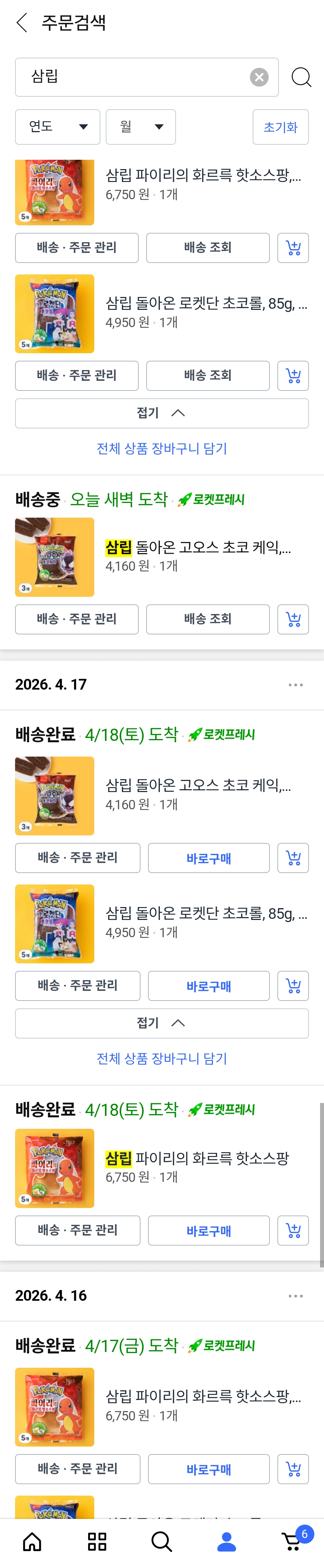This screenshot has height=1568, width=324.
Task: Switch to the bottom search tab
Action: [x=161, y=1542]
